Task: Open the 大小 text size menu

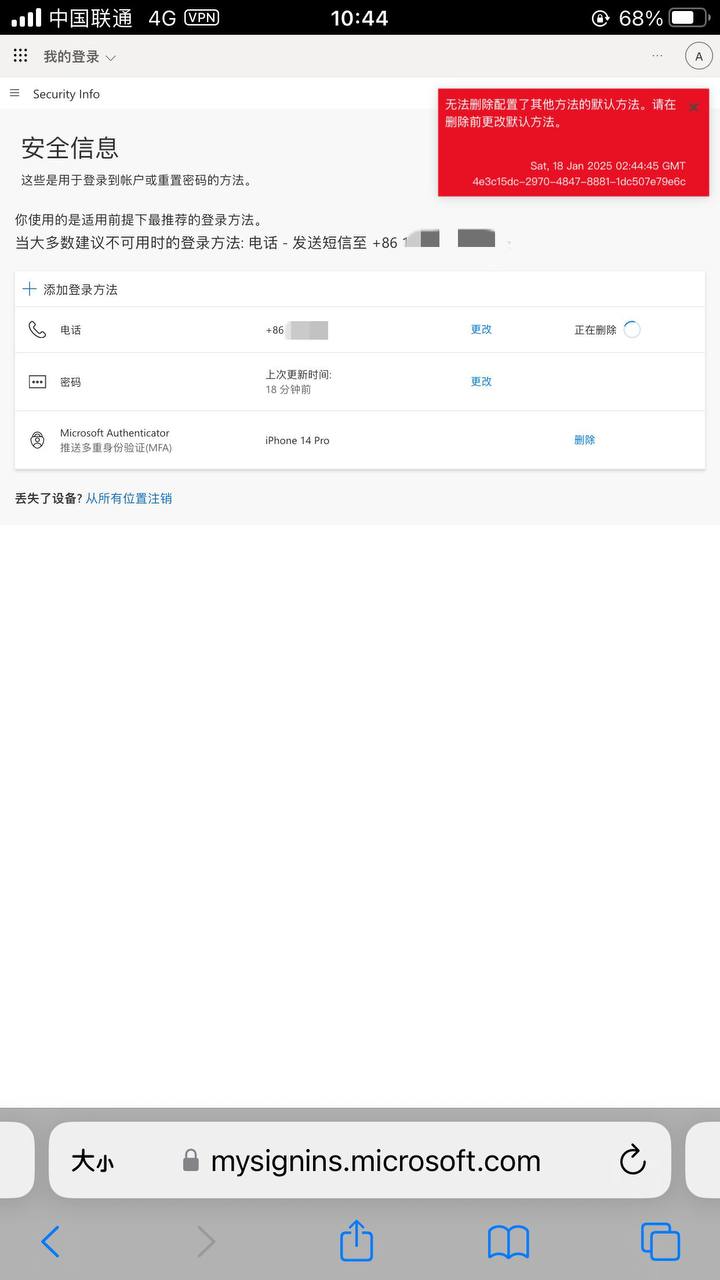Action: point(92,1161)
